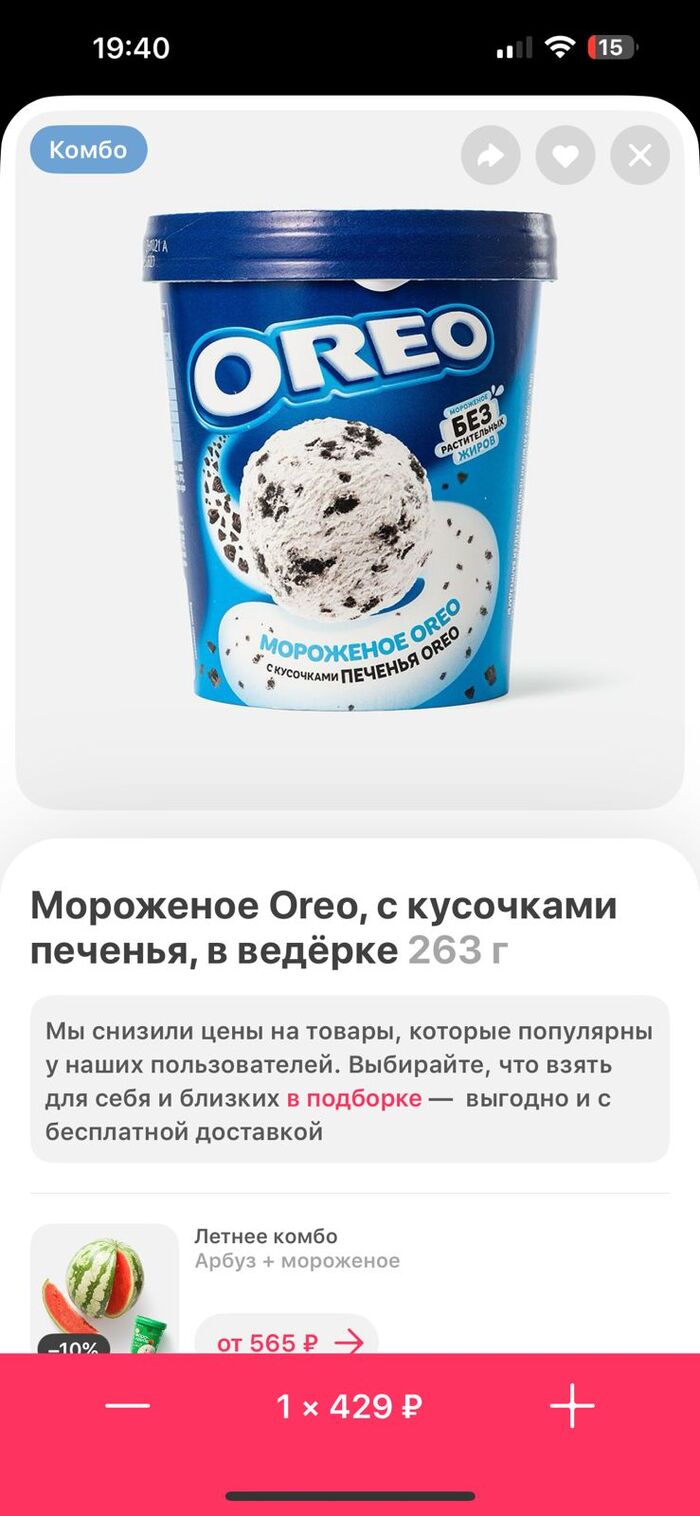Open the «в подборке» link
This screenshot has width=700, height=1516.
[354, 1098]
